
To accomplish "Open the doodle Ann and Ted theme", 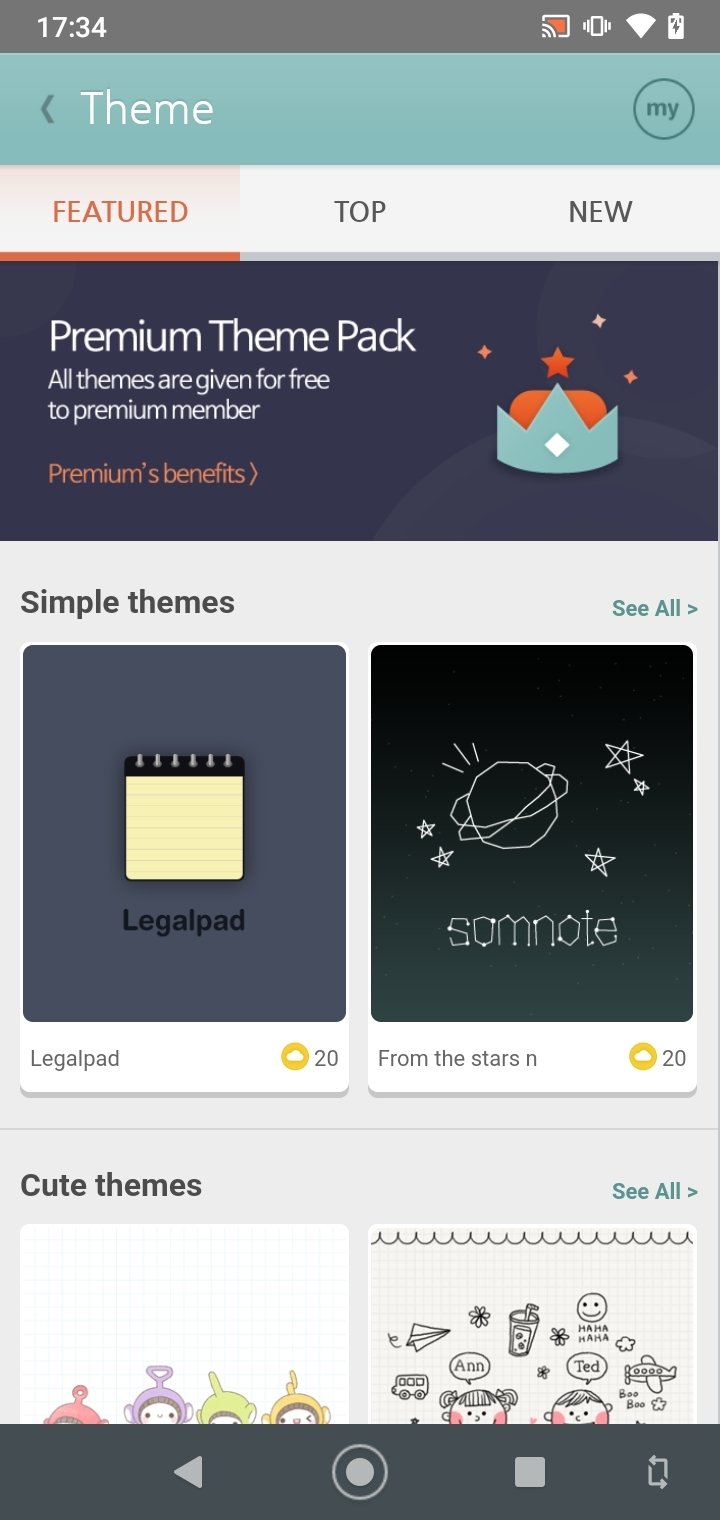I will click(532, 1330).
